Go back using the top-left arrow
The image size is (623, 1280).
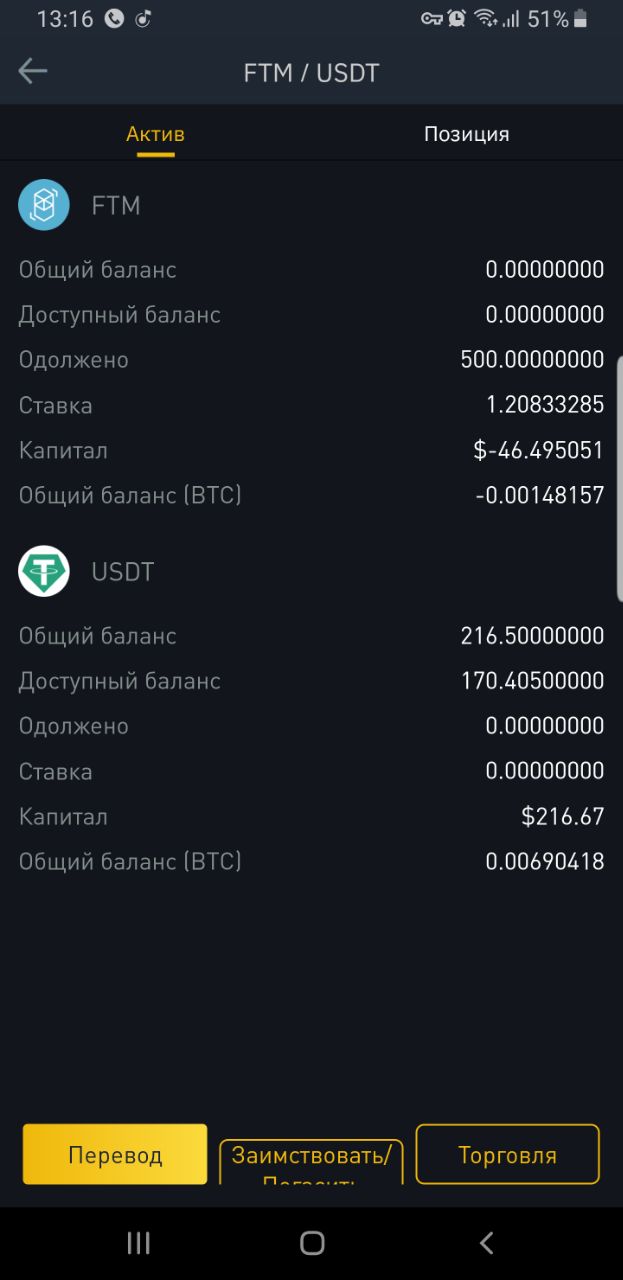(x=33, y=71)
